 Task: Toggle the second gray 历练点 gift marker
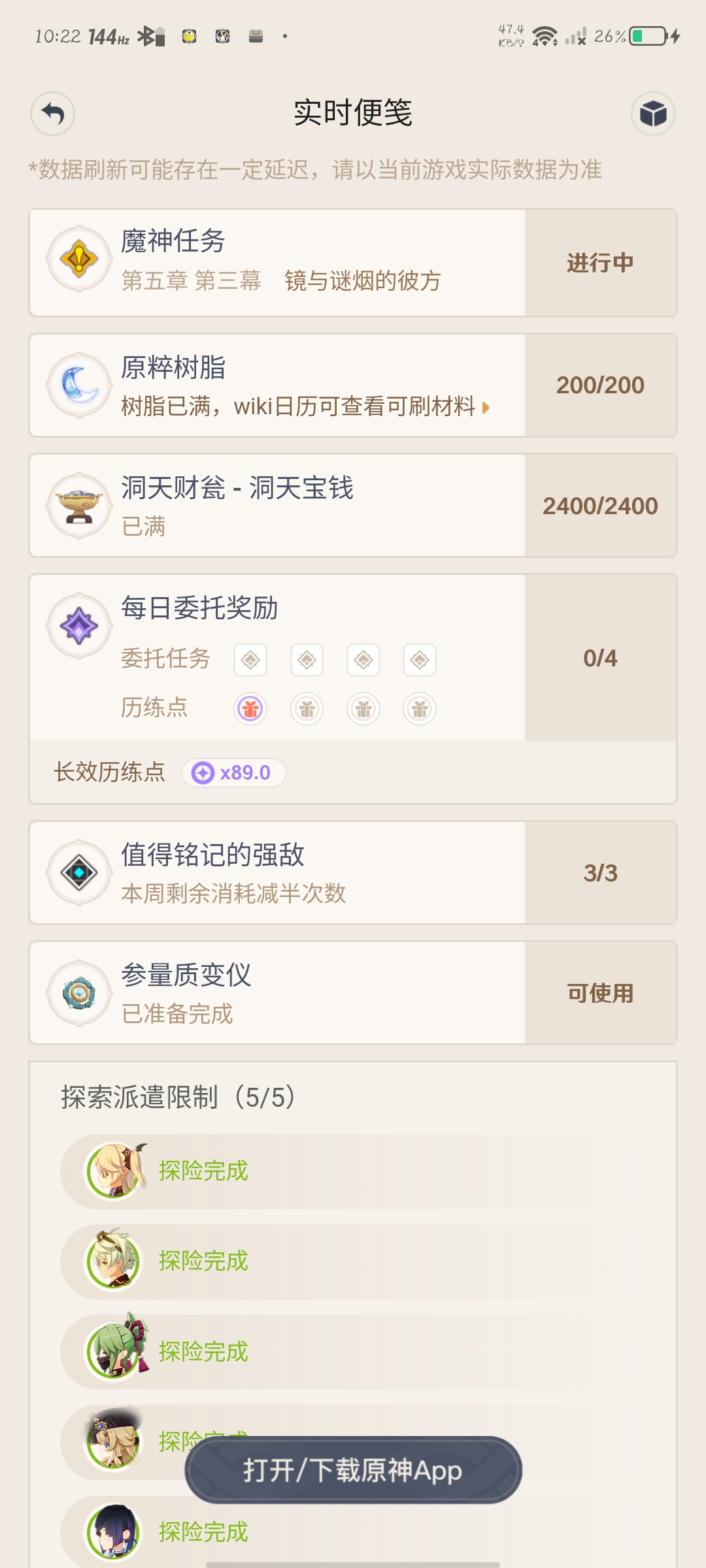(x=307, y=708)
